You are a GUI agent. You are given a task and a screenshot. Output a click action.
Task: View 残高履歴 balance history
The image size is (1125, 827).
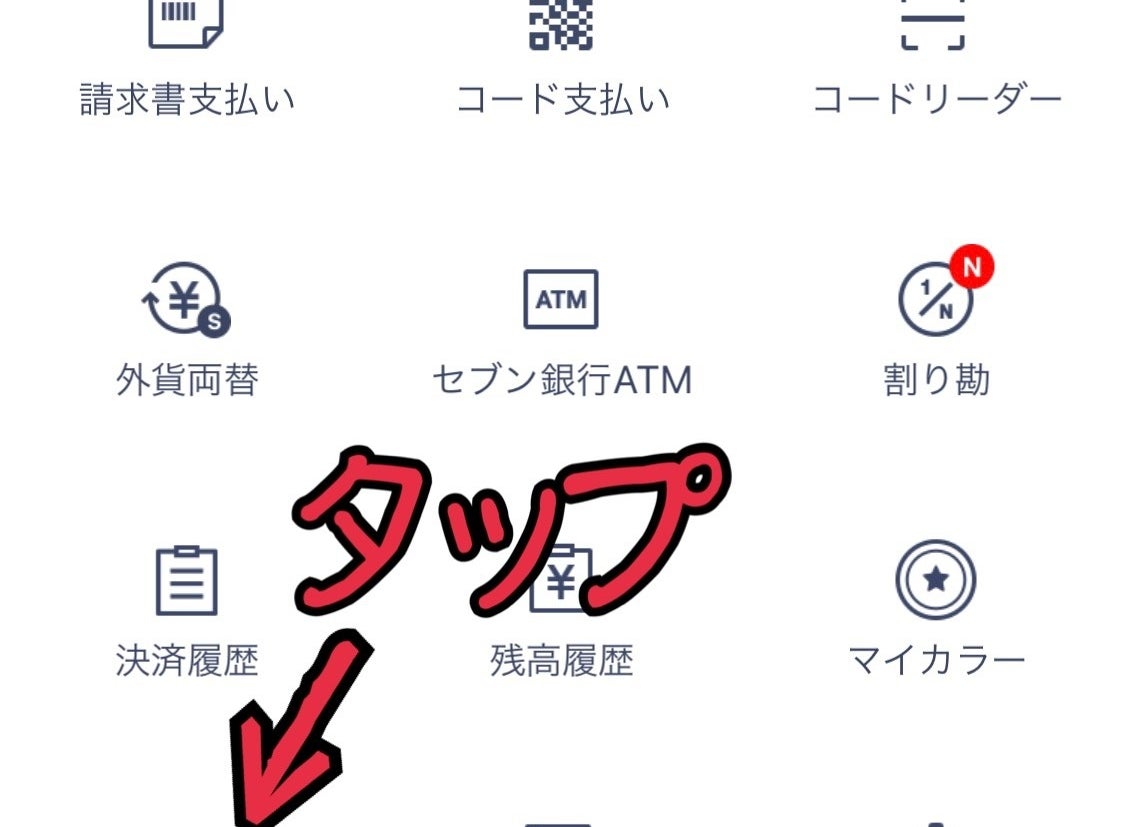point(561,625)
